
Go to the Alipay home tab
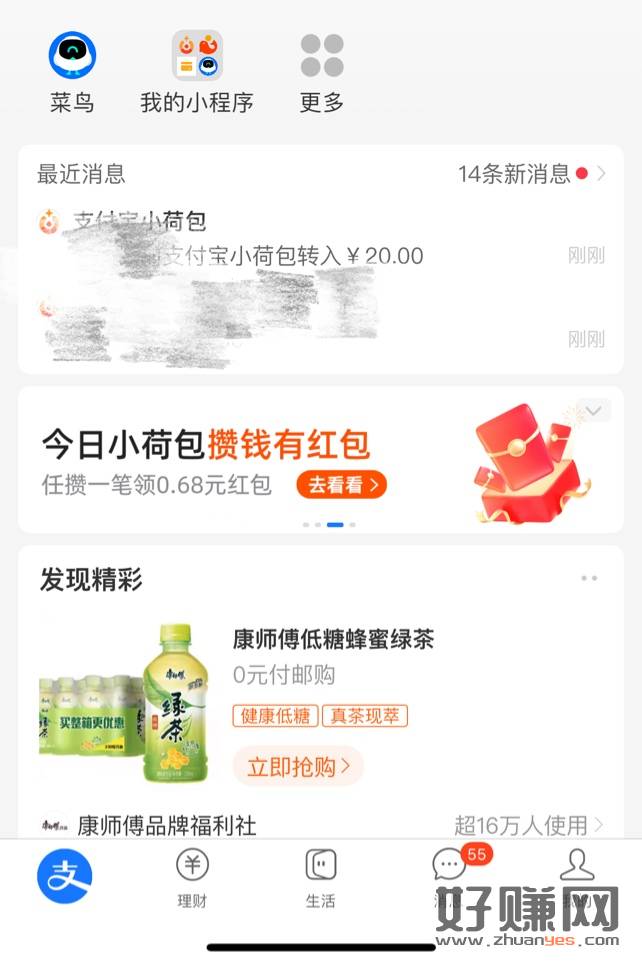64,876
